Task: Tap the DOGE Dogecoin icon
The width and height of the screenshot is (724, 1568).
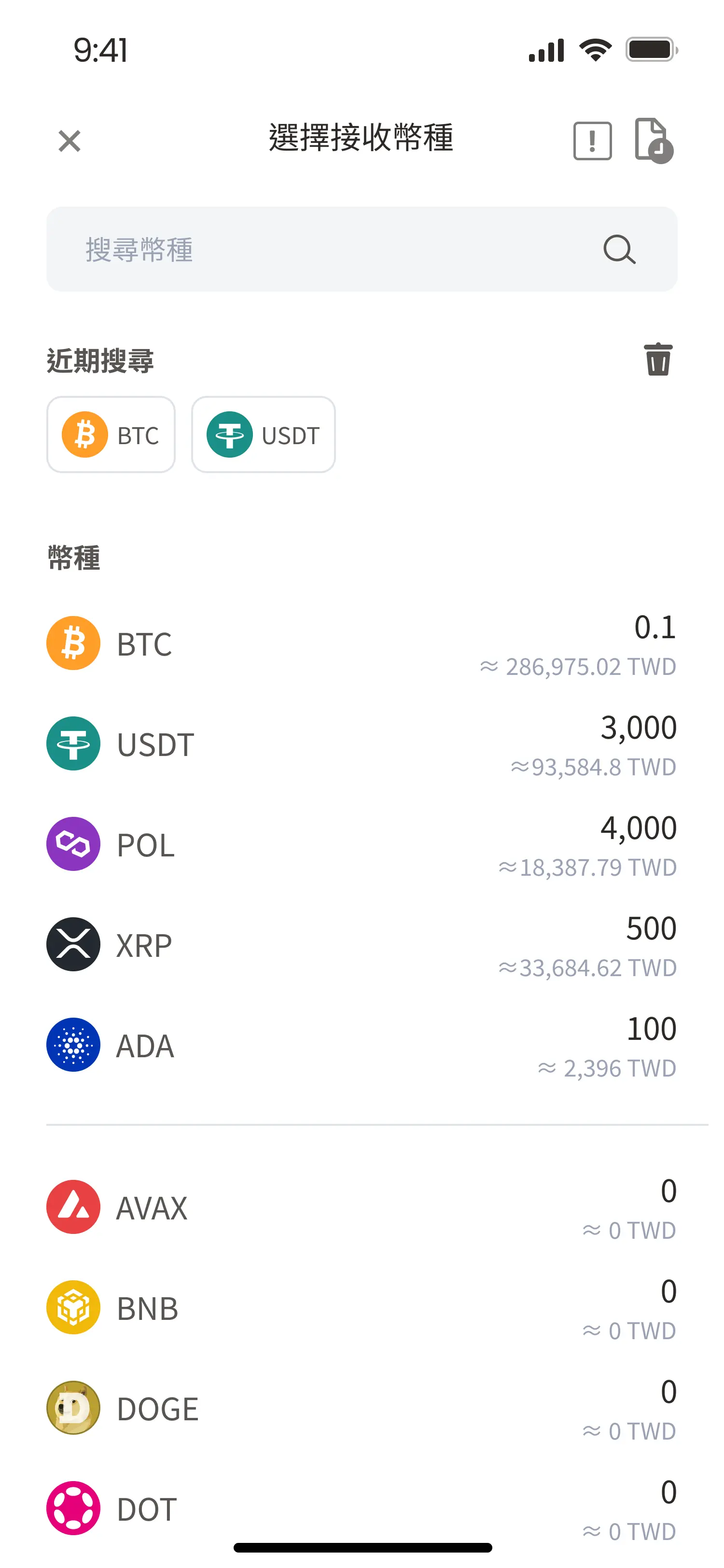Action: (x=72, y=1409)
